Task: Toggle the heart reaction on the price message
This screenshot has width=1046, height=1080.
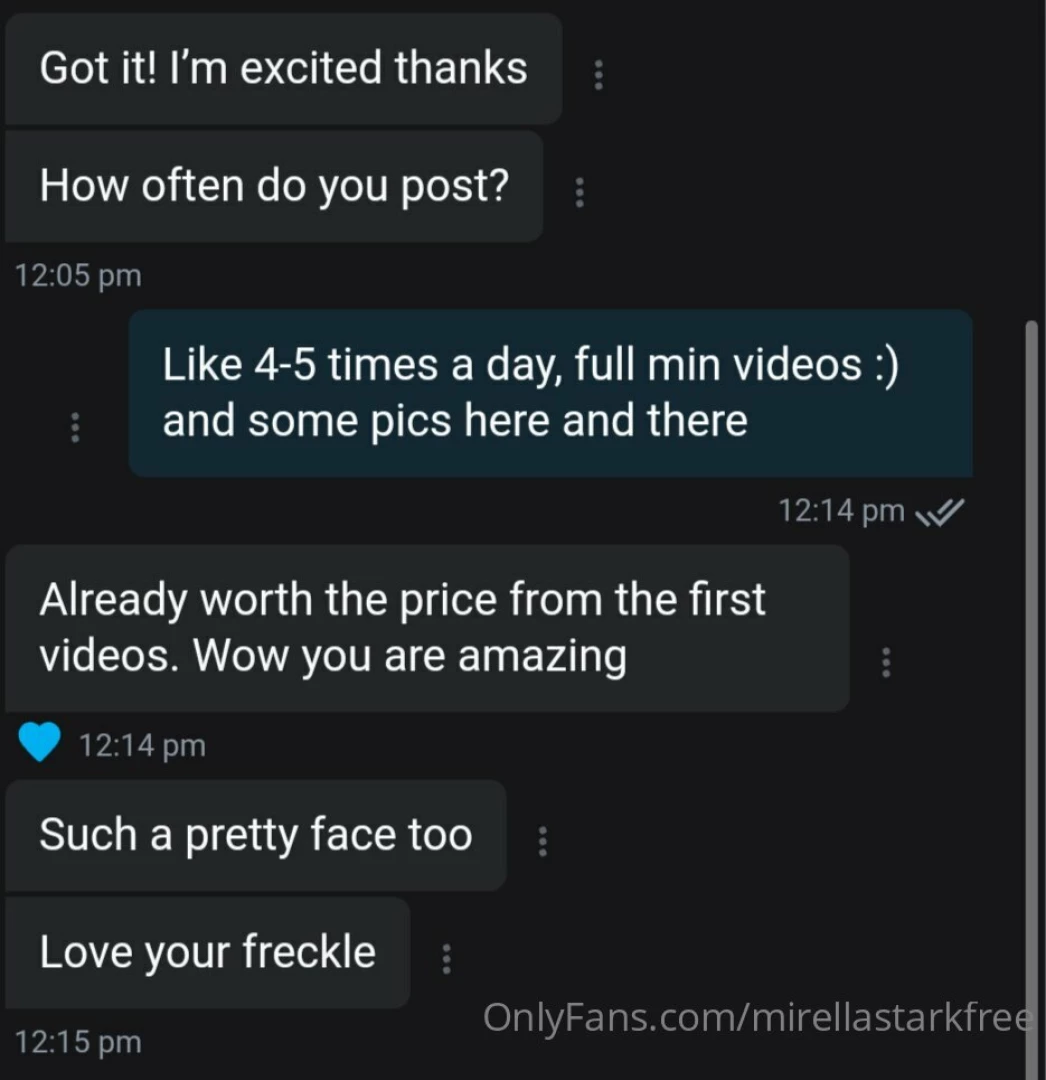Action: 40,743
